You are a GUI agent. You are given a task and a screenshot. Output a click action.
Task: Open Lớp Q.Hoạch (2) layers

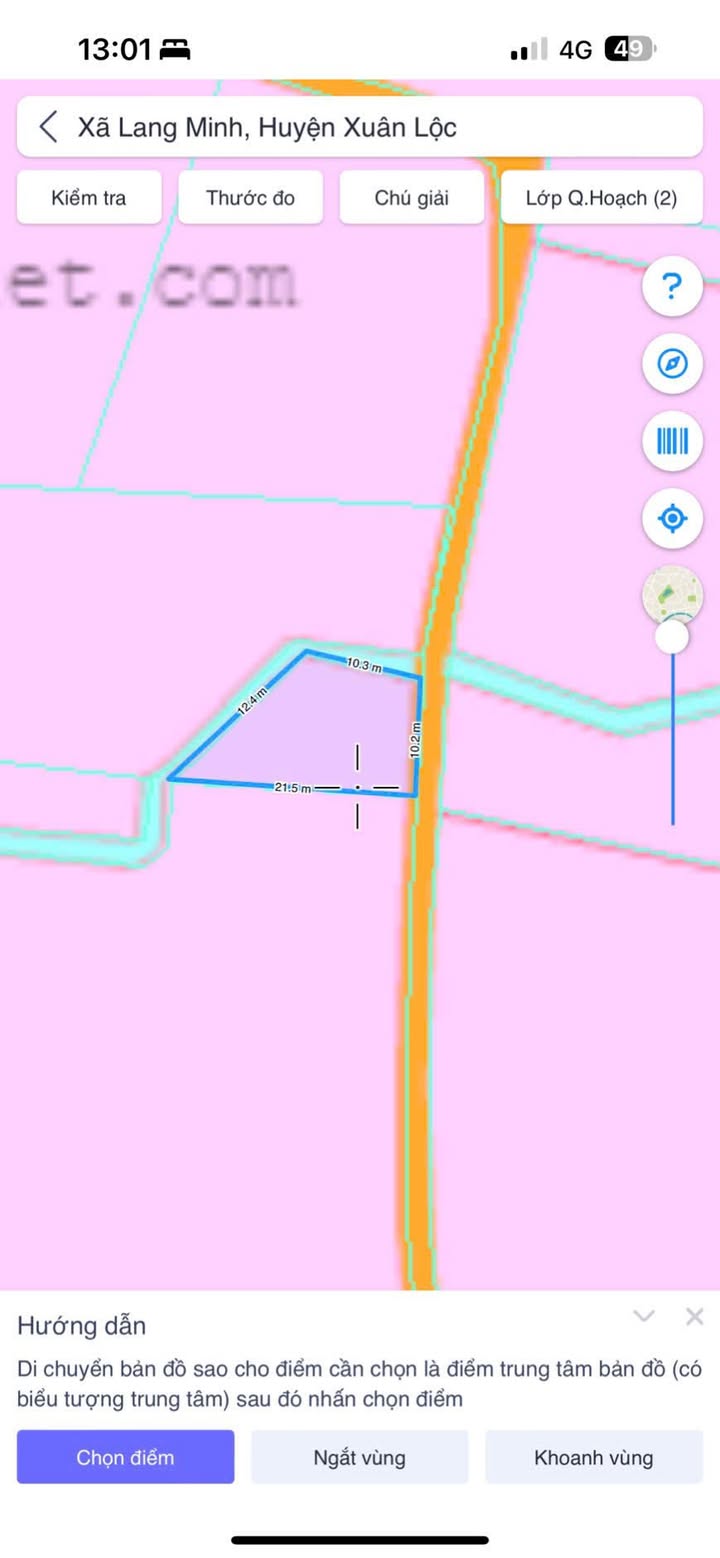(x=602, y=197)
